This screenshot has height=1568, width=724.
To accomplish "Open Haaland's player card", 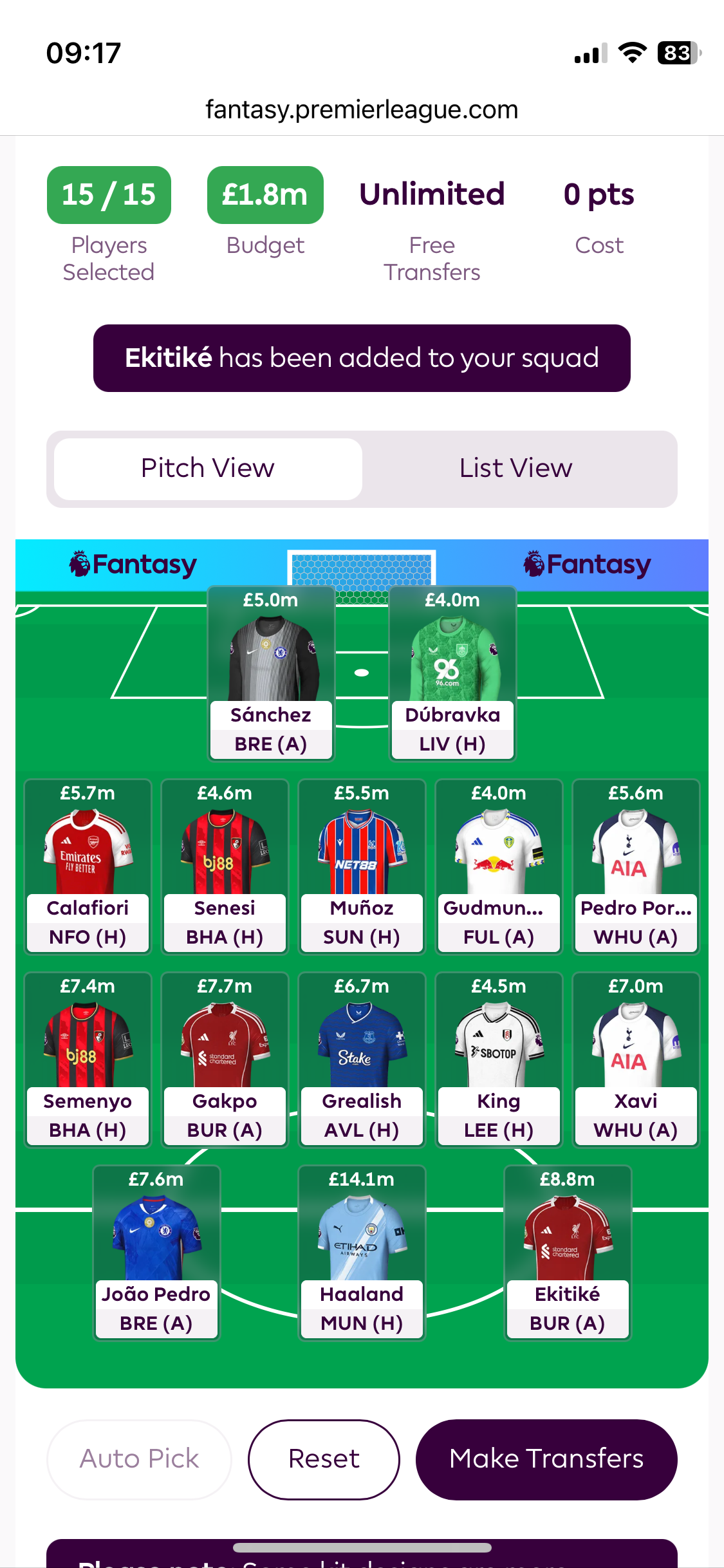I will click(362, 1252).
